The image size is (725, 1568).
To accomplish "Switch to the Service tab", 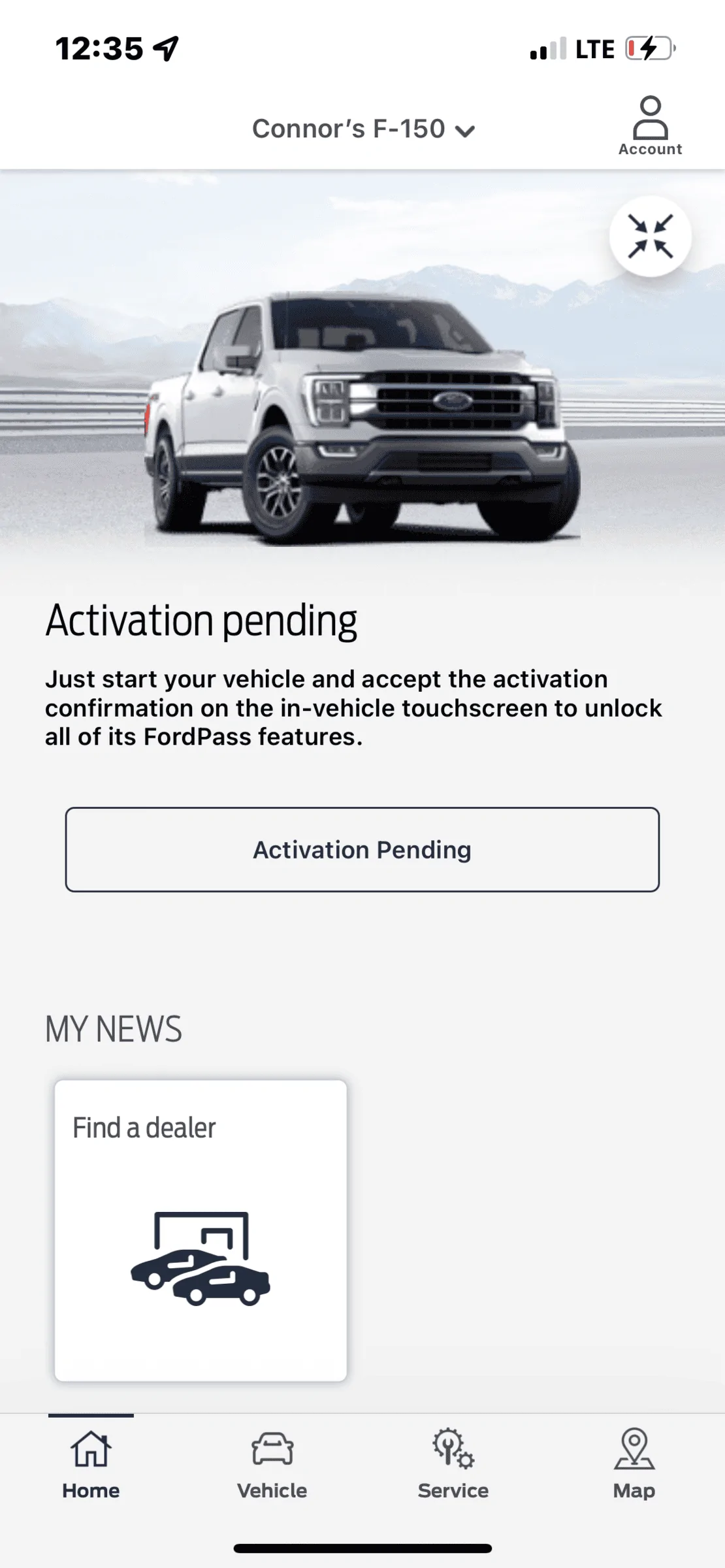I will pyautogui.click(x=453, y=1465).
